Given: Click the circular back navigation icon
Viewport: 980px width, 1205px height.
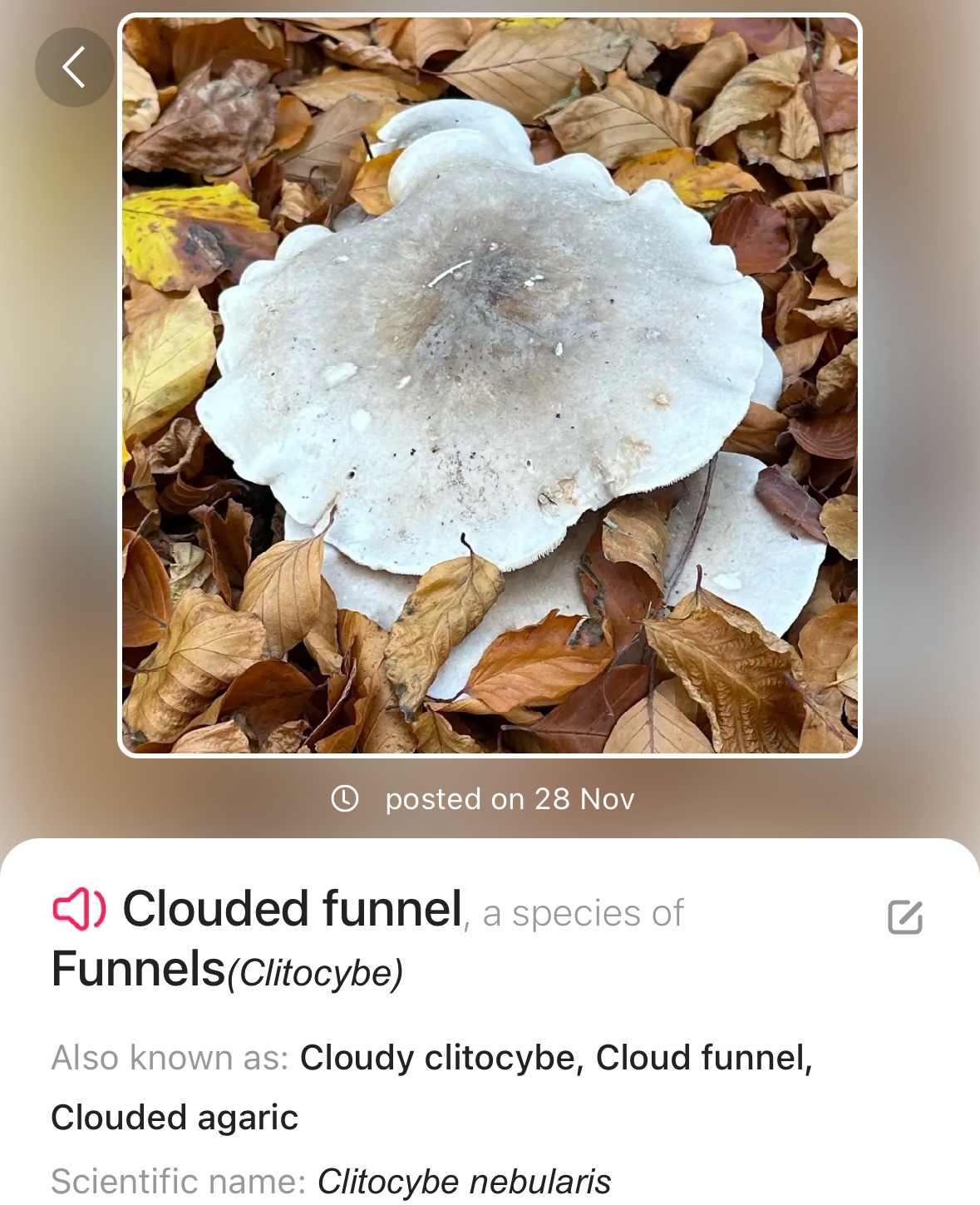Looking at the screenshot, I should click(x=75, y=67).
